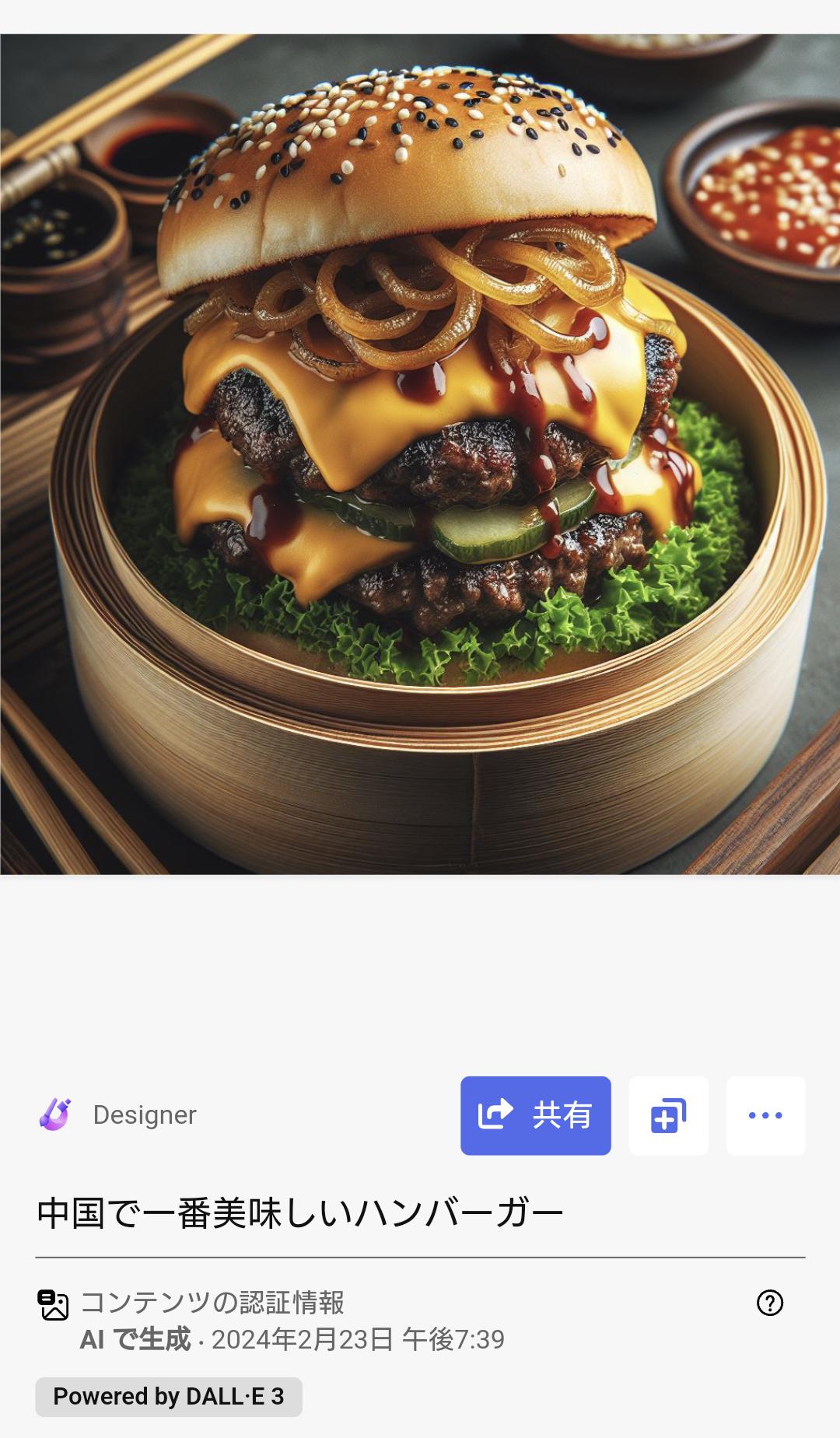
Task: Open the three-dot more options menu
Action: point(765,1115)
